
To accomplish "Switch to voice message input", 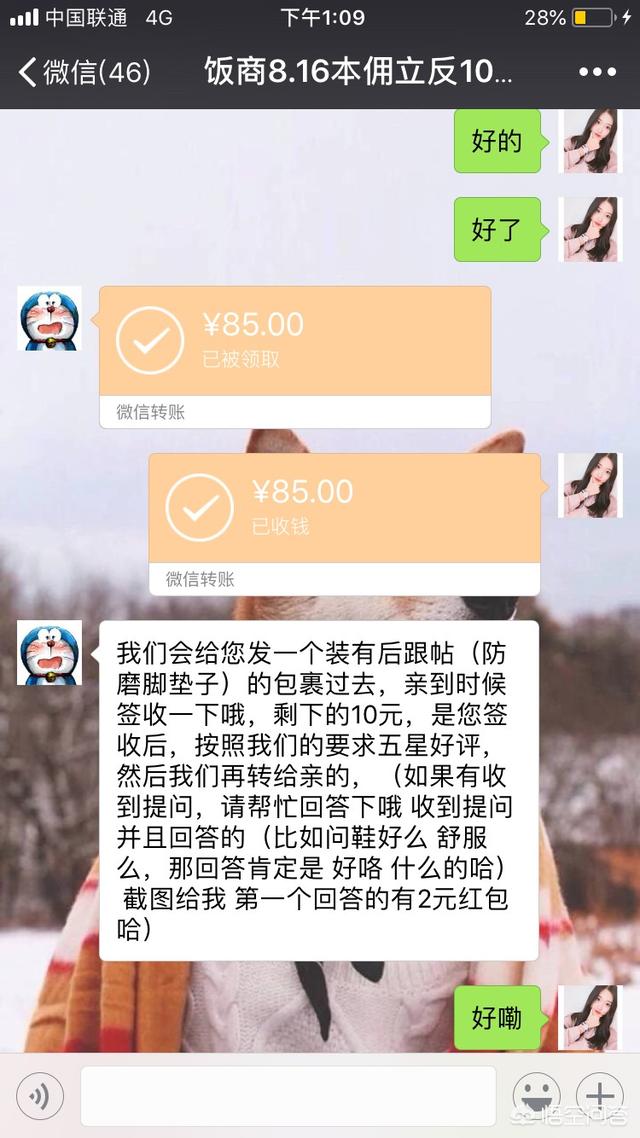I will [x=39, y=1096].
